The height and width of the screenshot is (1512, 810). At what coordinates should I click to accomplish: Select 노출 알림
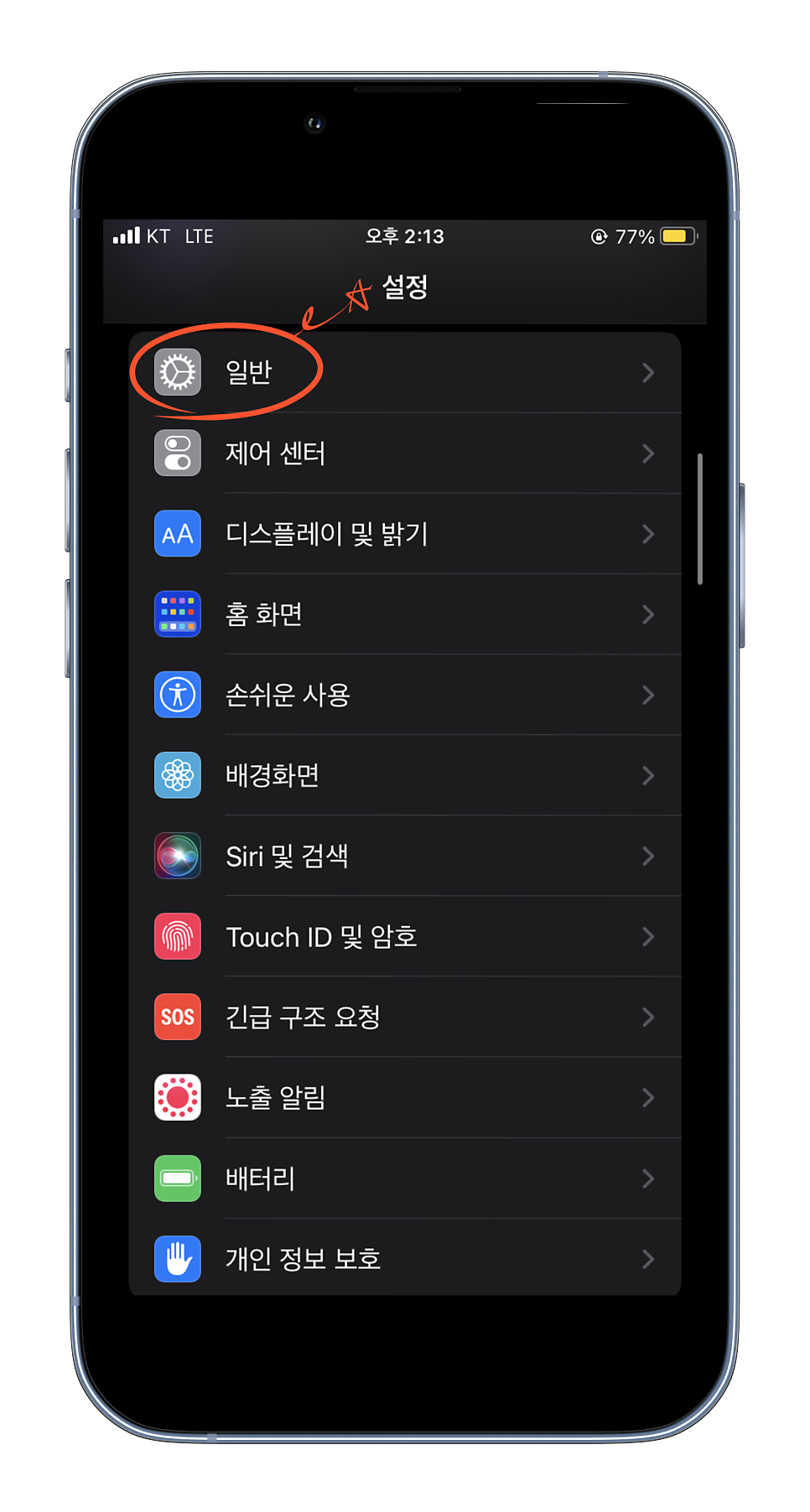pyautogui.click(x=405, y=1097)
